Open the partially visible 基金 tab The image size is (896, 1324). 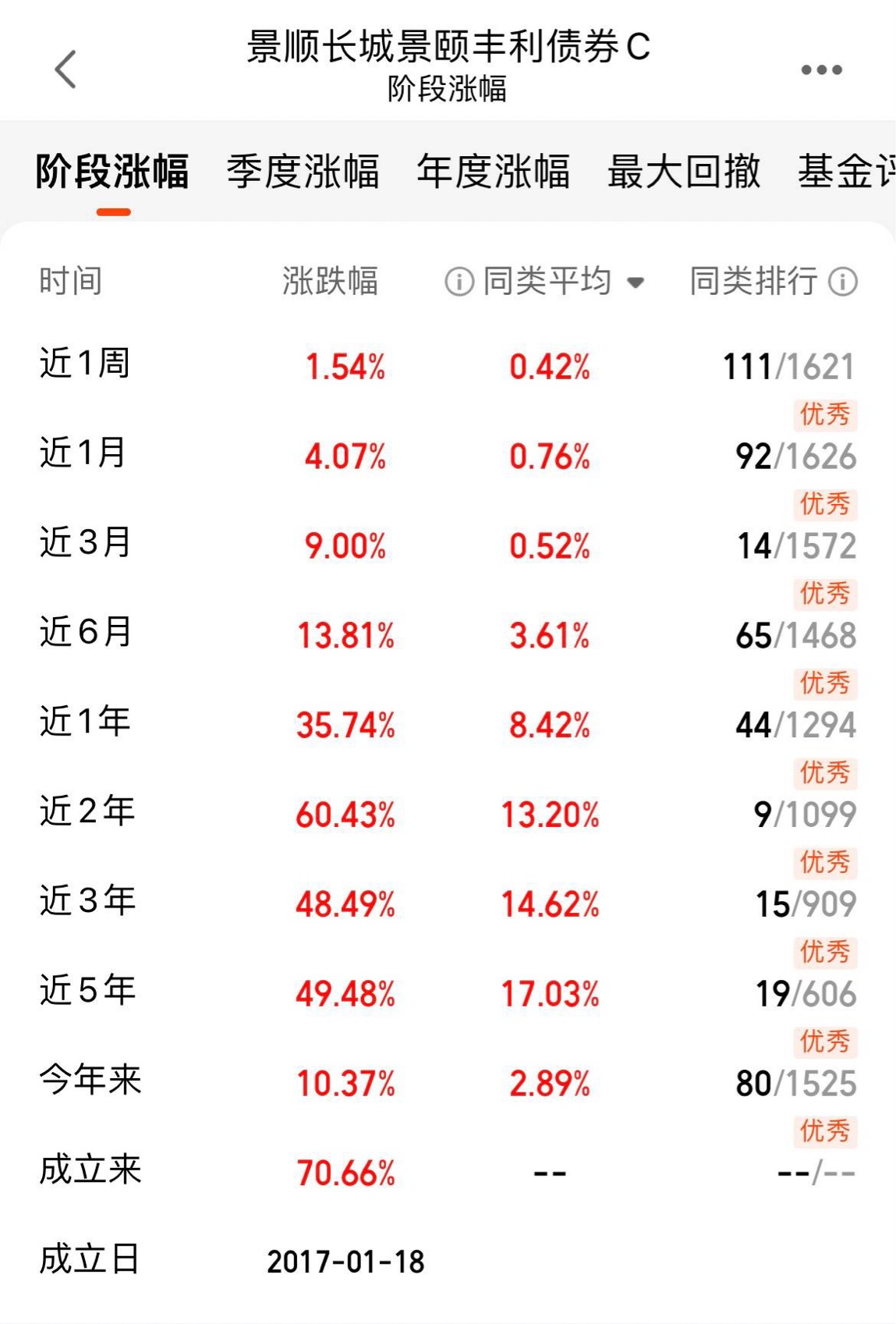846,171
